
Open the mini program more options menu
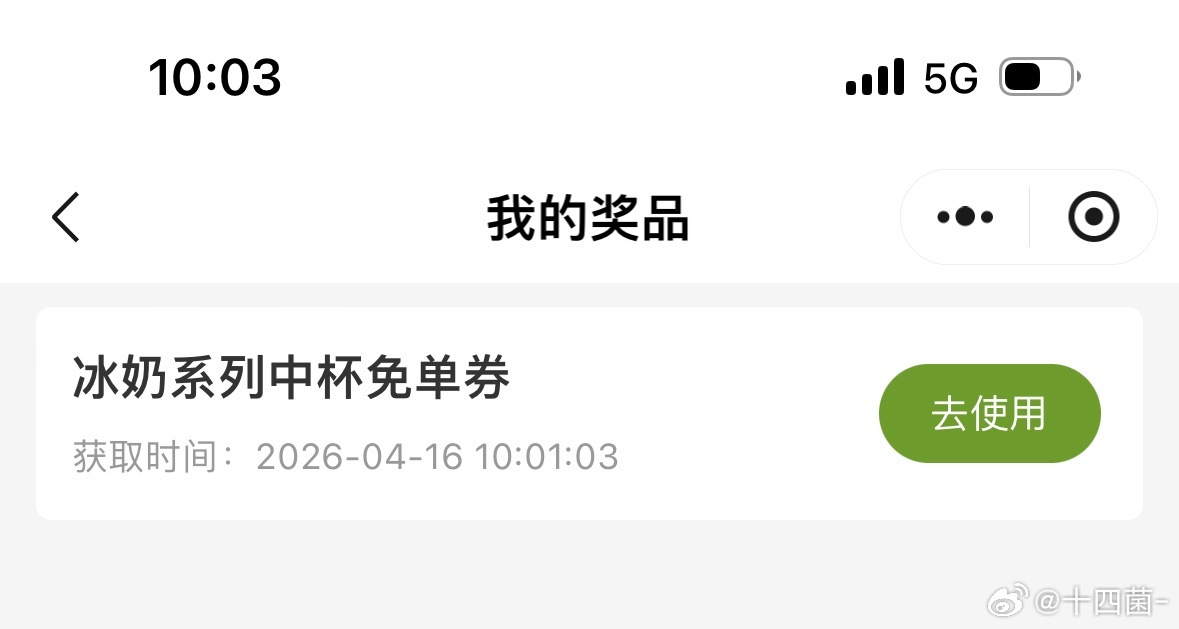(x=965, y=217)
